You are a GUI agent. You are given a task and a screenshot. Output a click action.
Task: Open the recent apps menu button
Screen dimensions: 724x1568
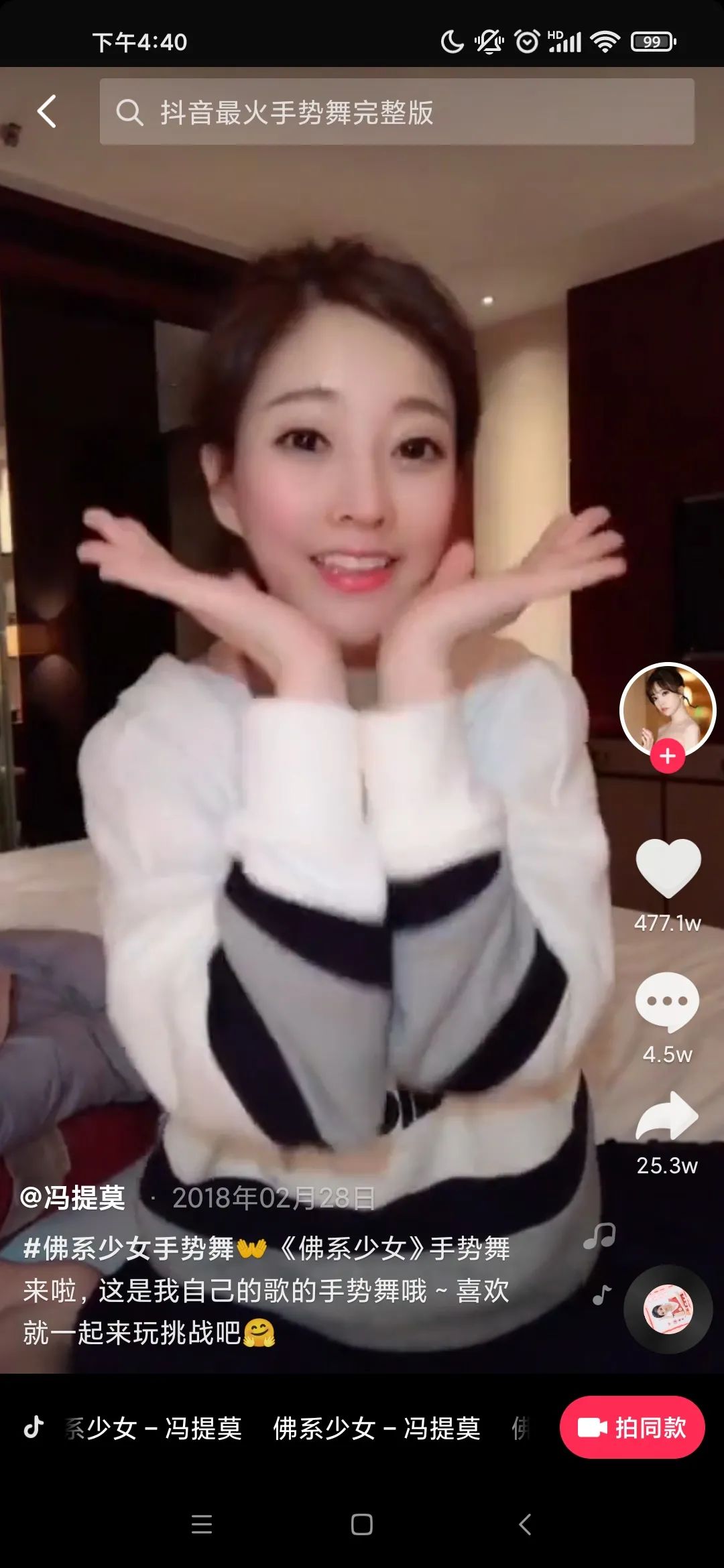(x=202, y=1524)
